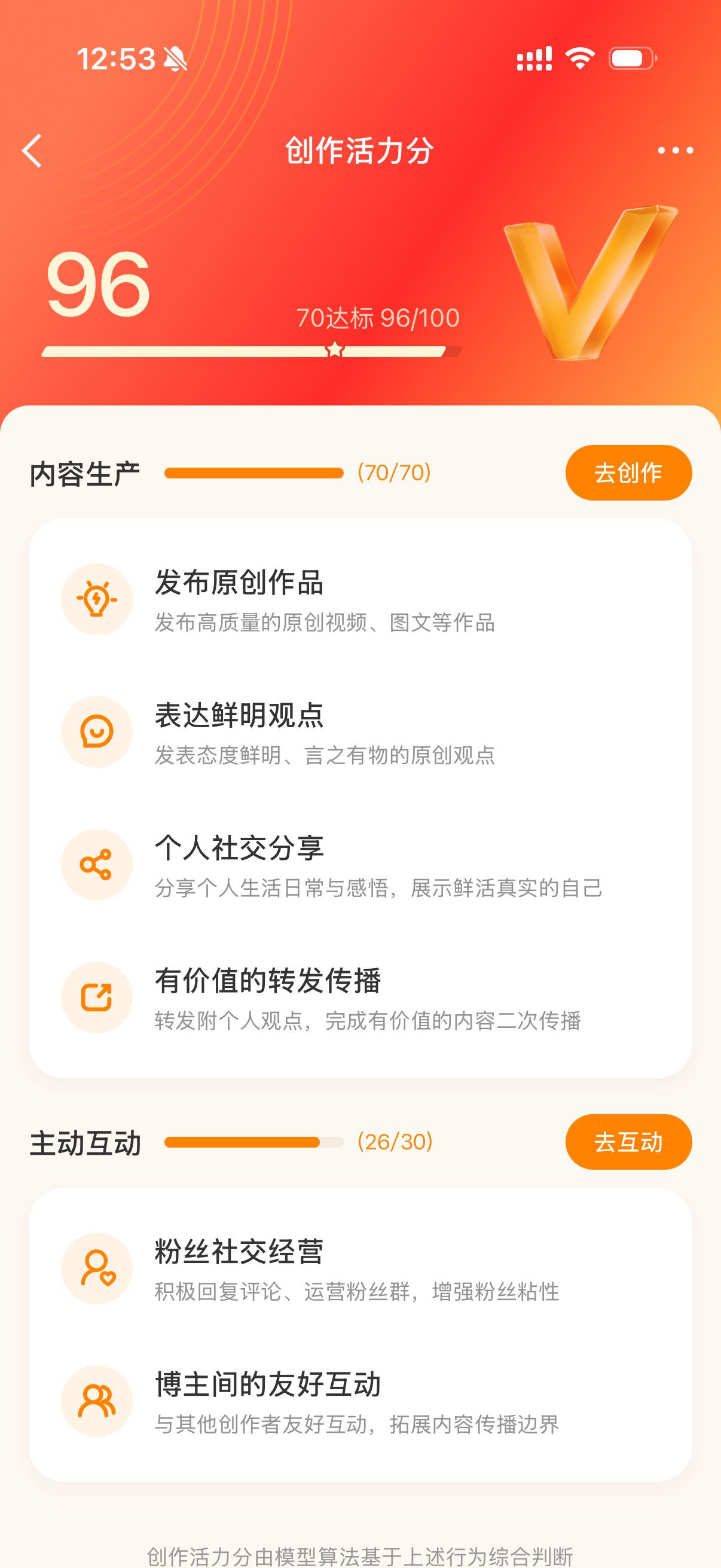Tap the person-with-heart icon for 粉丝社交经营
The height and width of the screenshot is (1568, 721).
[x=97, y=1268]
